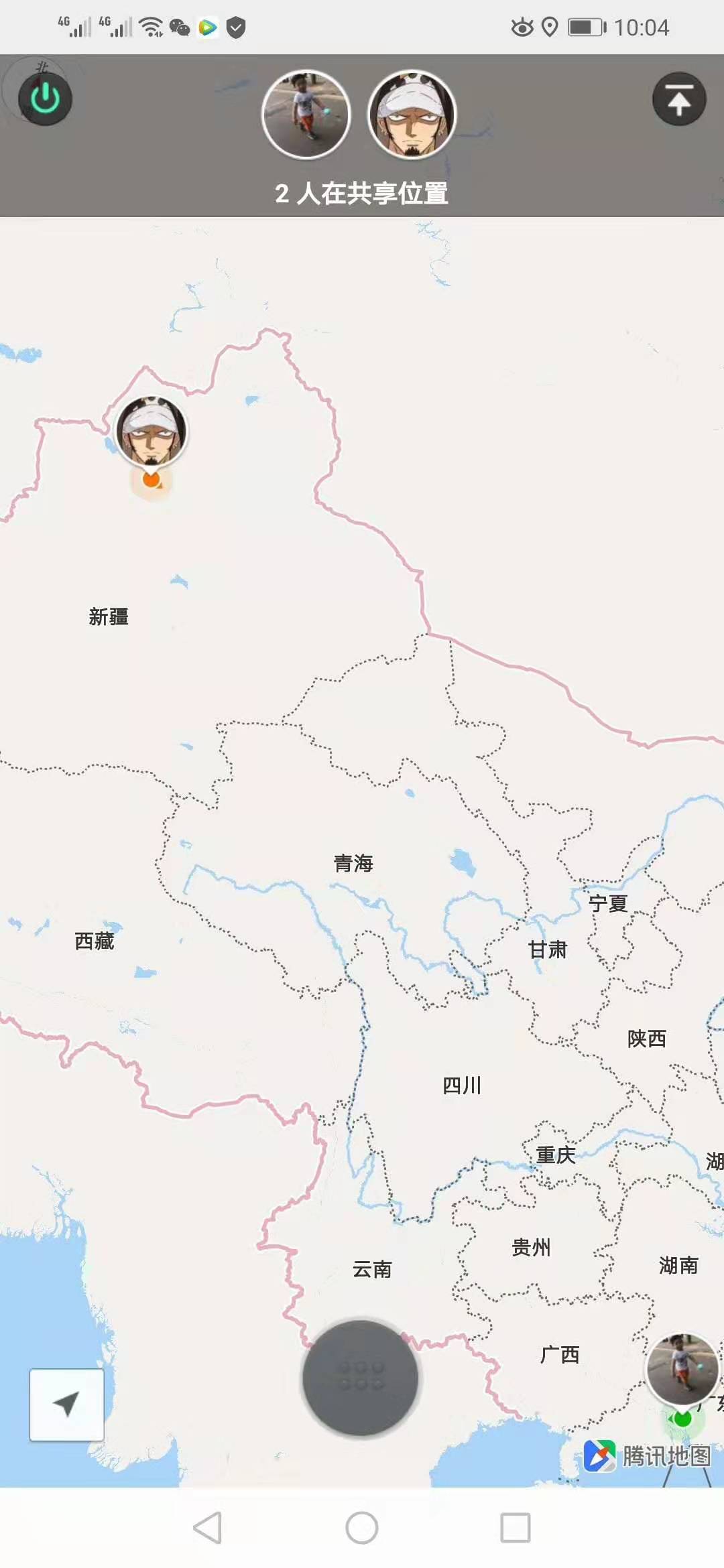Minimize location sharing with the up-arrow button
The width and height of the screenshot is (724, 1568).
(x=678, y=100)
